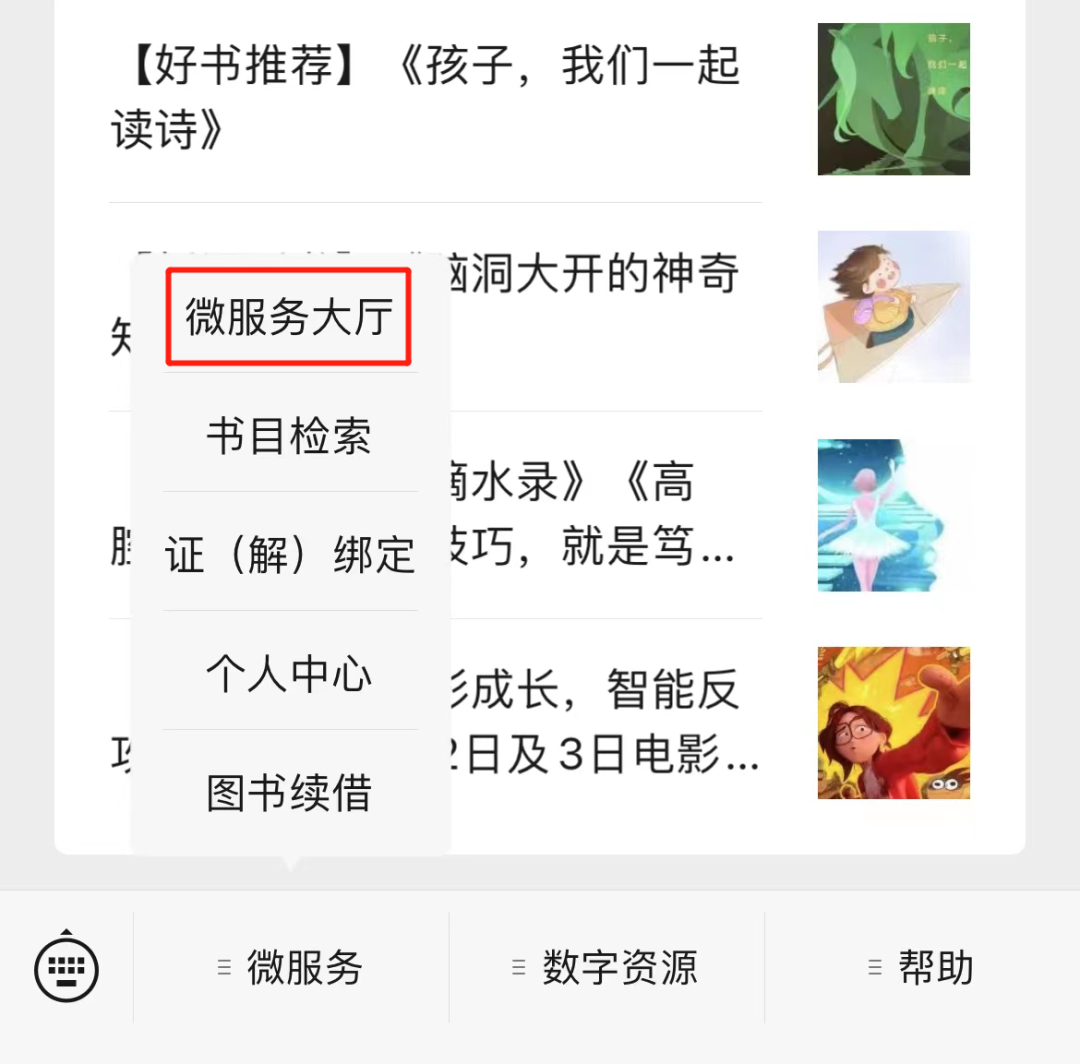Image resolution: width=1080 pixels, height=1064 pixels.
Task: Go to 个人中心
Action: pos(289,675)
